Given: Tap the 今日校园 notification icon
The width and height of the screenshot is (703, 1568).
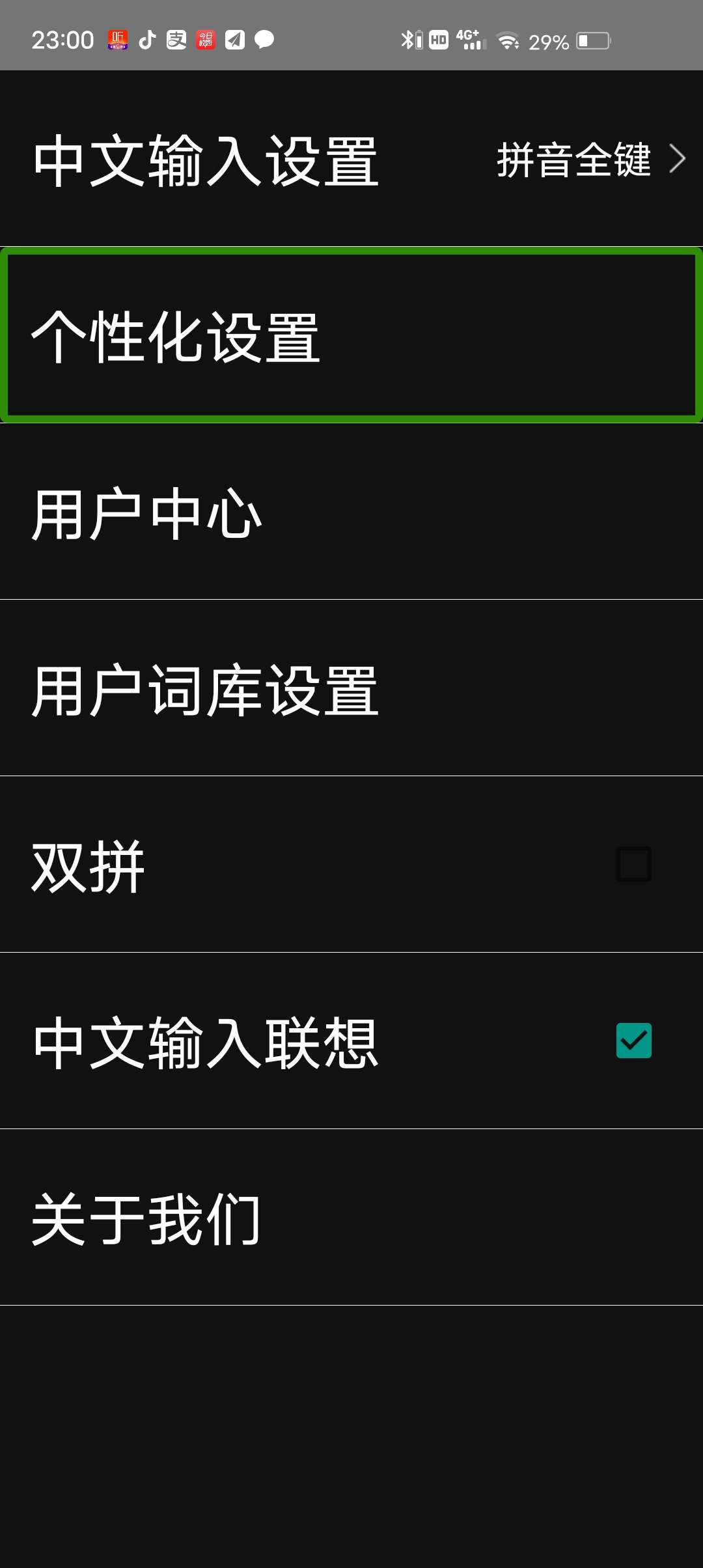Looking at the screenshot, I should pos(204,40).
